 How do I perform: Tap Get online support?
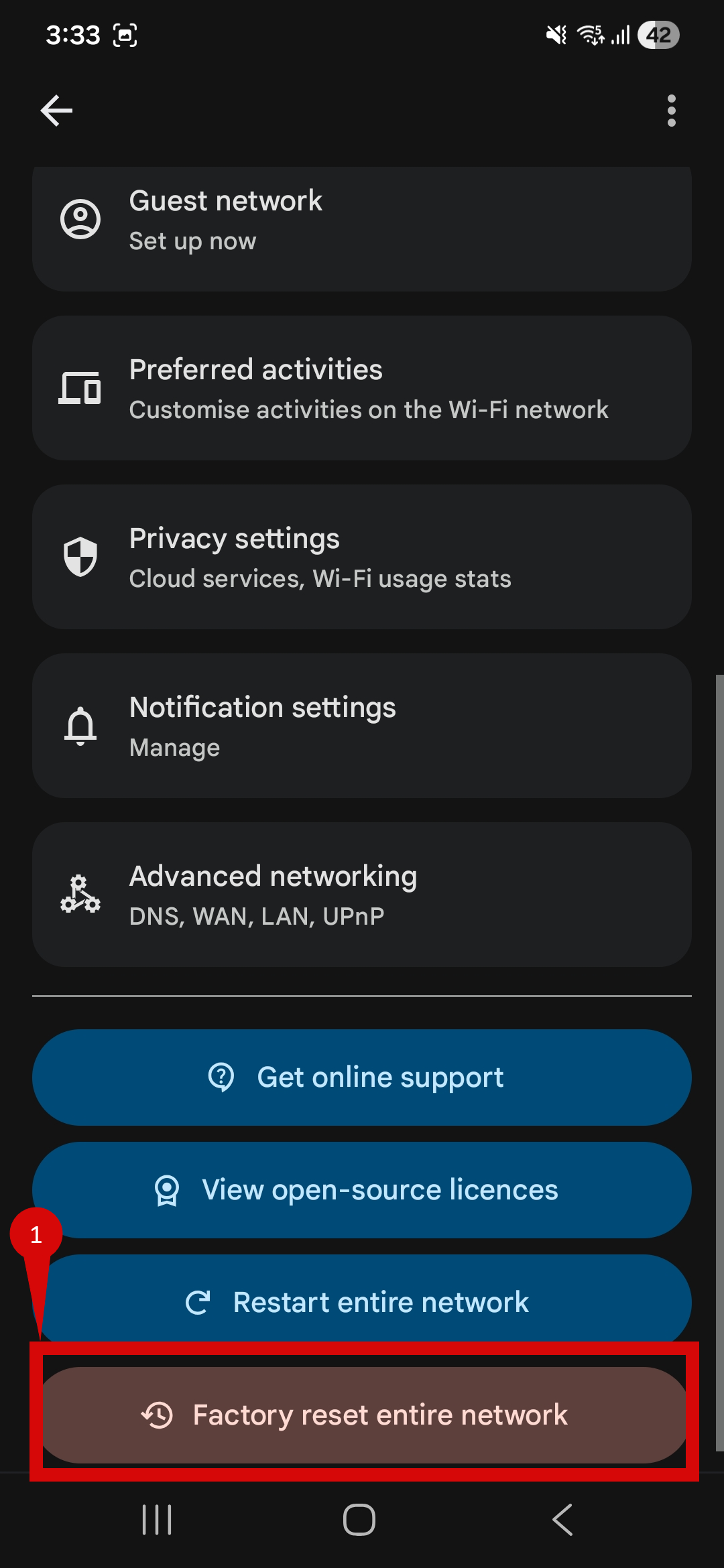362,1077
